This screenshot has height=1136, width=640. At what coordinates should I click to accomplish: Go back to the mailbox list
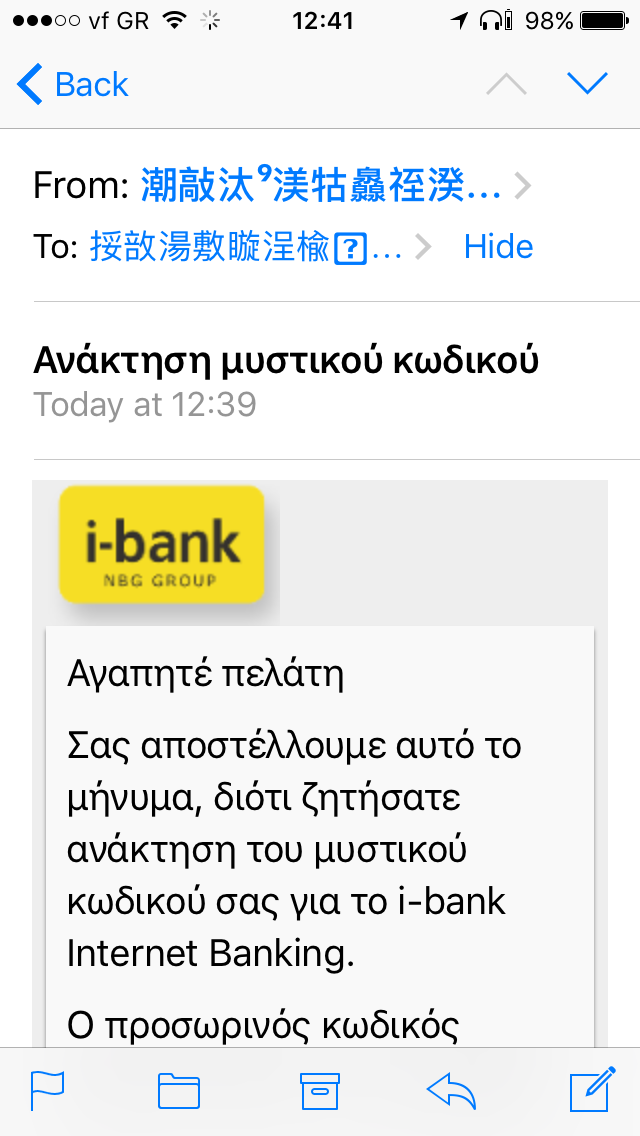[x=72, y=85]
